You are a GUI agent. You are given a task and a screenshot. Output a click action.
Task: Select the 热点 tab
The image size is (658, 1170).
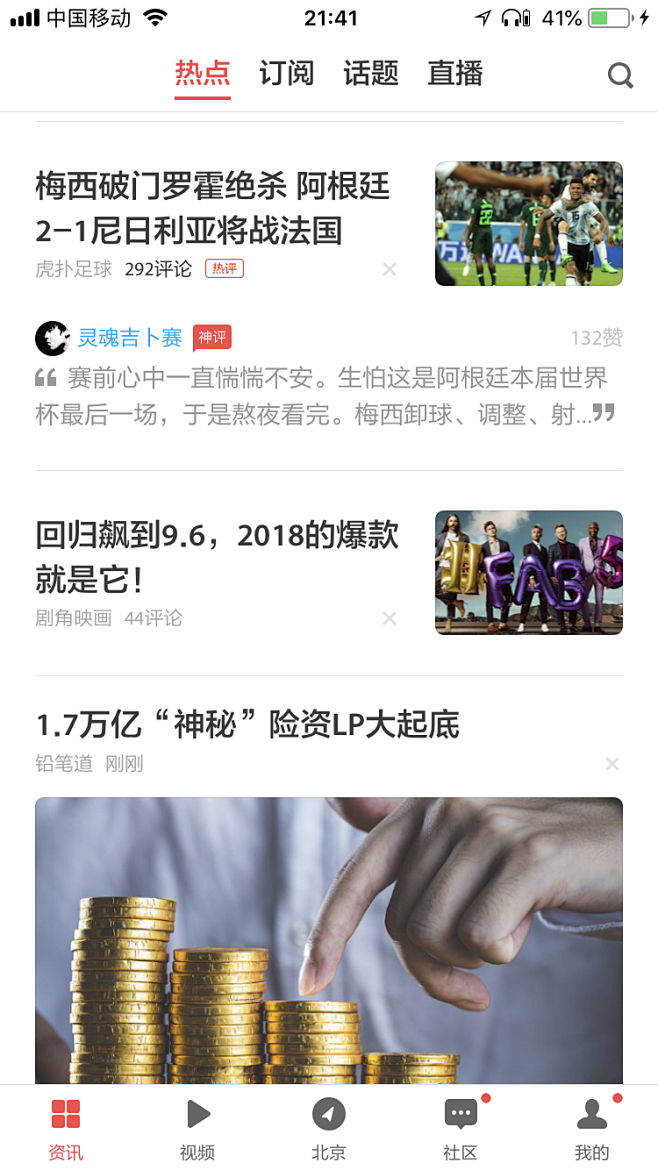click(x=203, y=74)
